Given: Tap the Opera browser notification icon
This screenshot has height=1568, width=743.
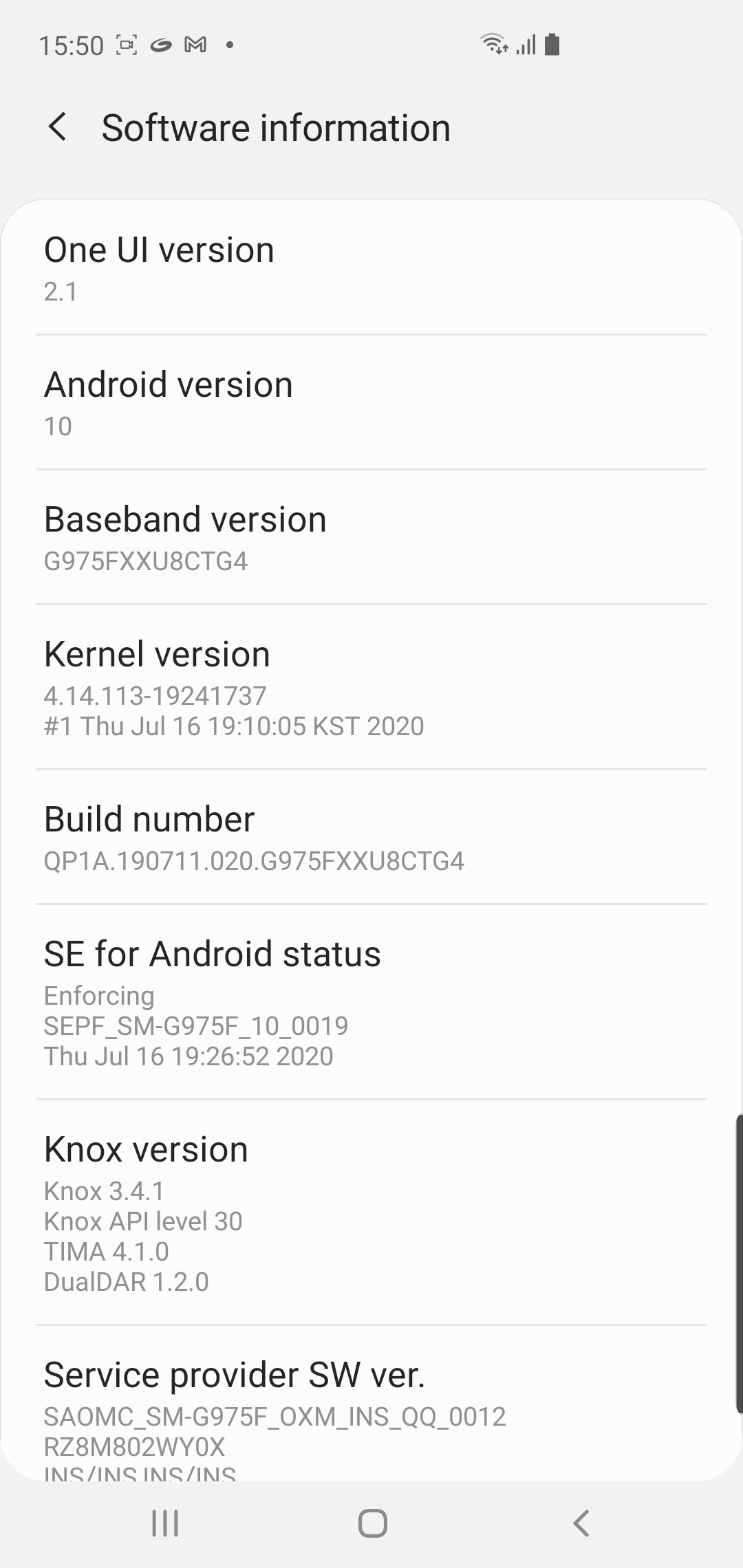Looking at the screenshot, I should [x=160, y=44].
